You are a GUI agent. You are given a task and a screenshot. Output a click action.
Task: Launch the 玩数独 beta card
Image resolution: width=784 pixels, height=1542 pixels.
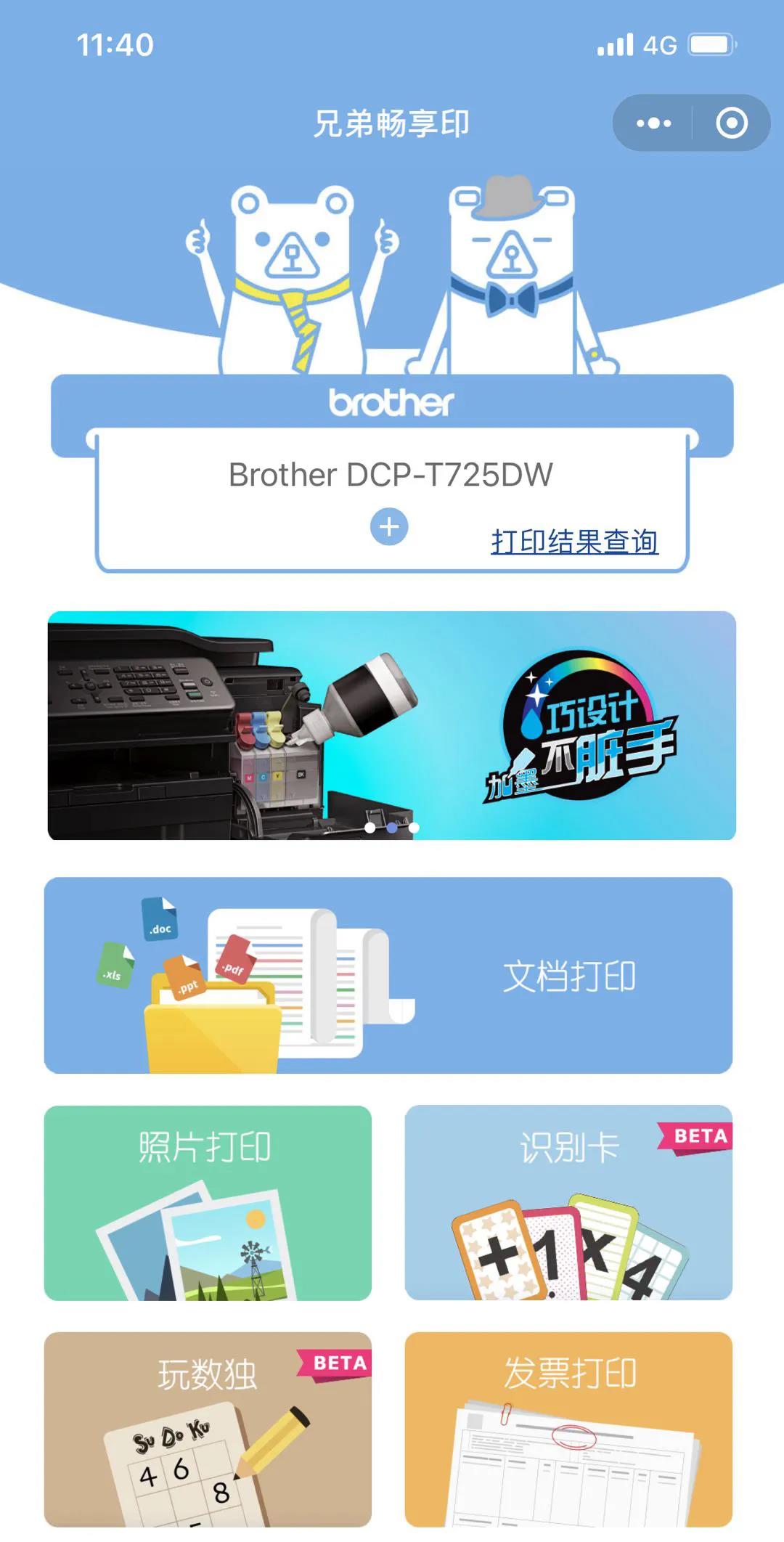208,1429
